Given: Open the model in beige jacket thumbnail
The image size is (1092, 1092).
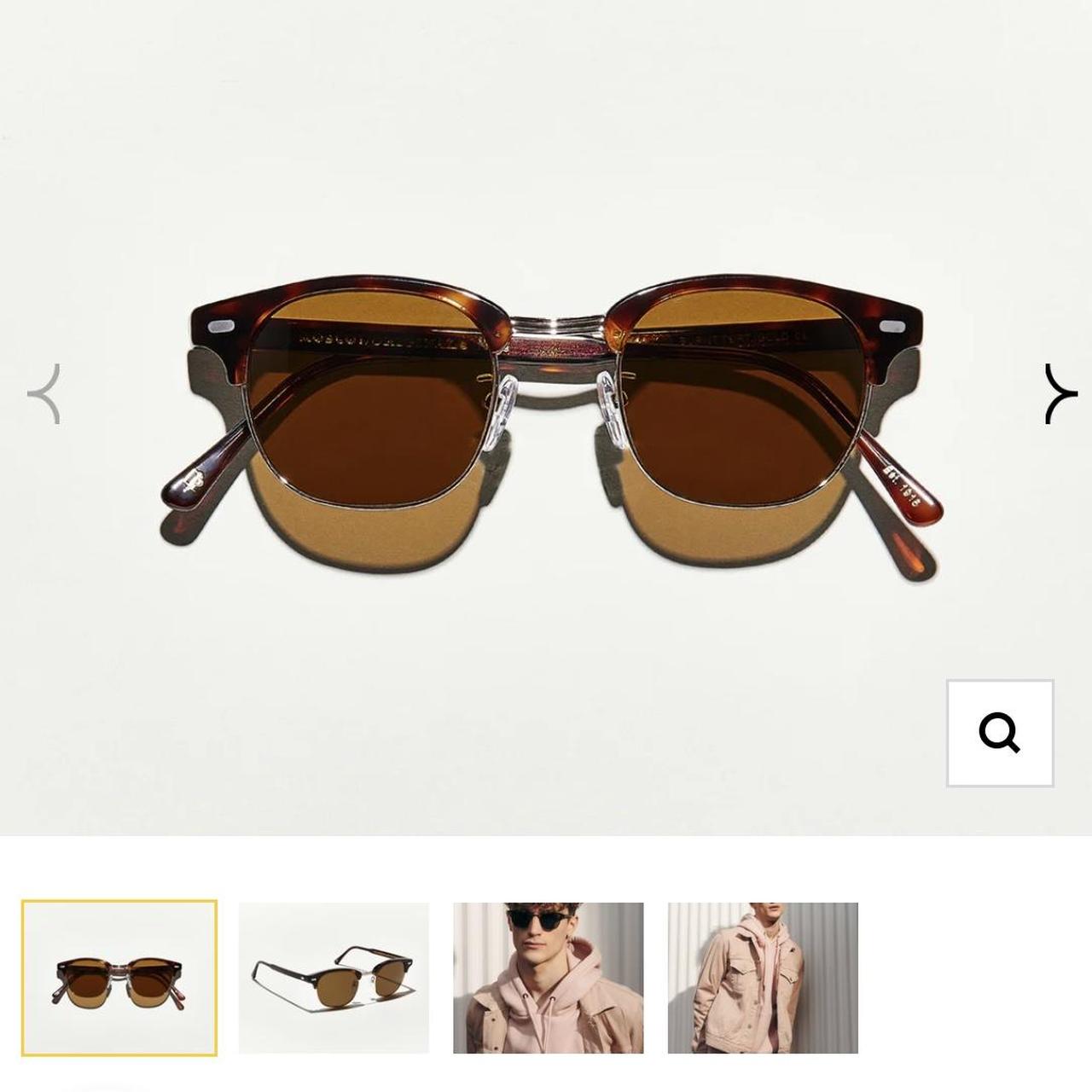Looking at the screenshot, I should 763,978.
